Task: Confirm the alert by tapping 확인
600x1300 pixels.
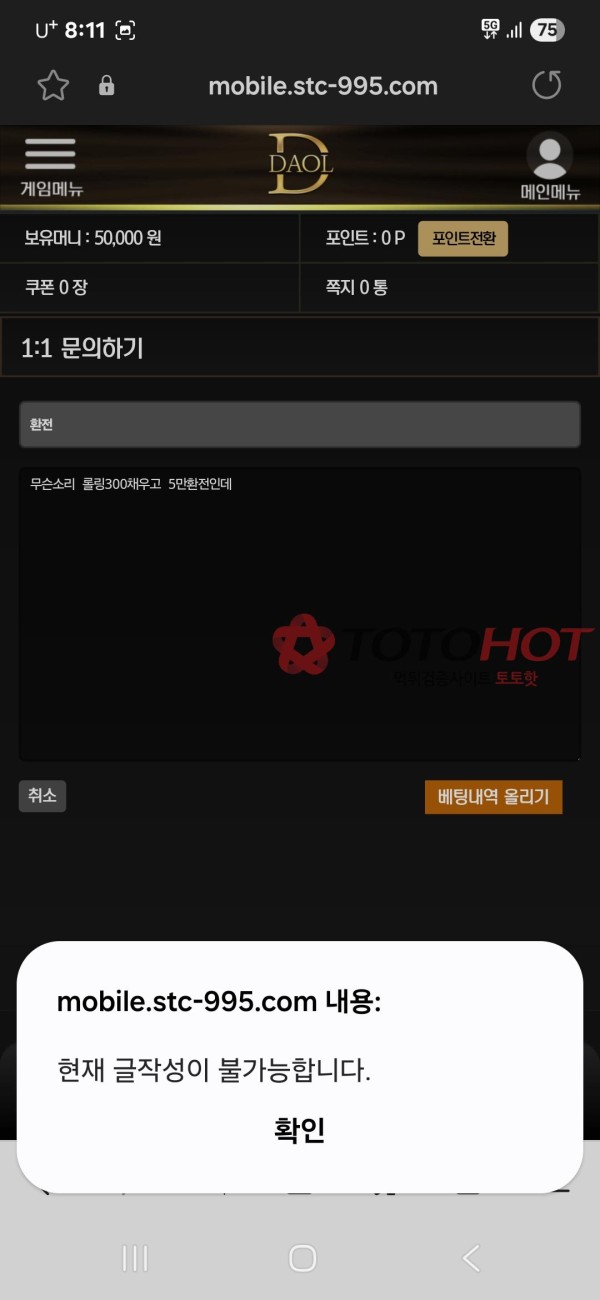Action: tap(299, 1130)
